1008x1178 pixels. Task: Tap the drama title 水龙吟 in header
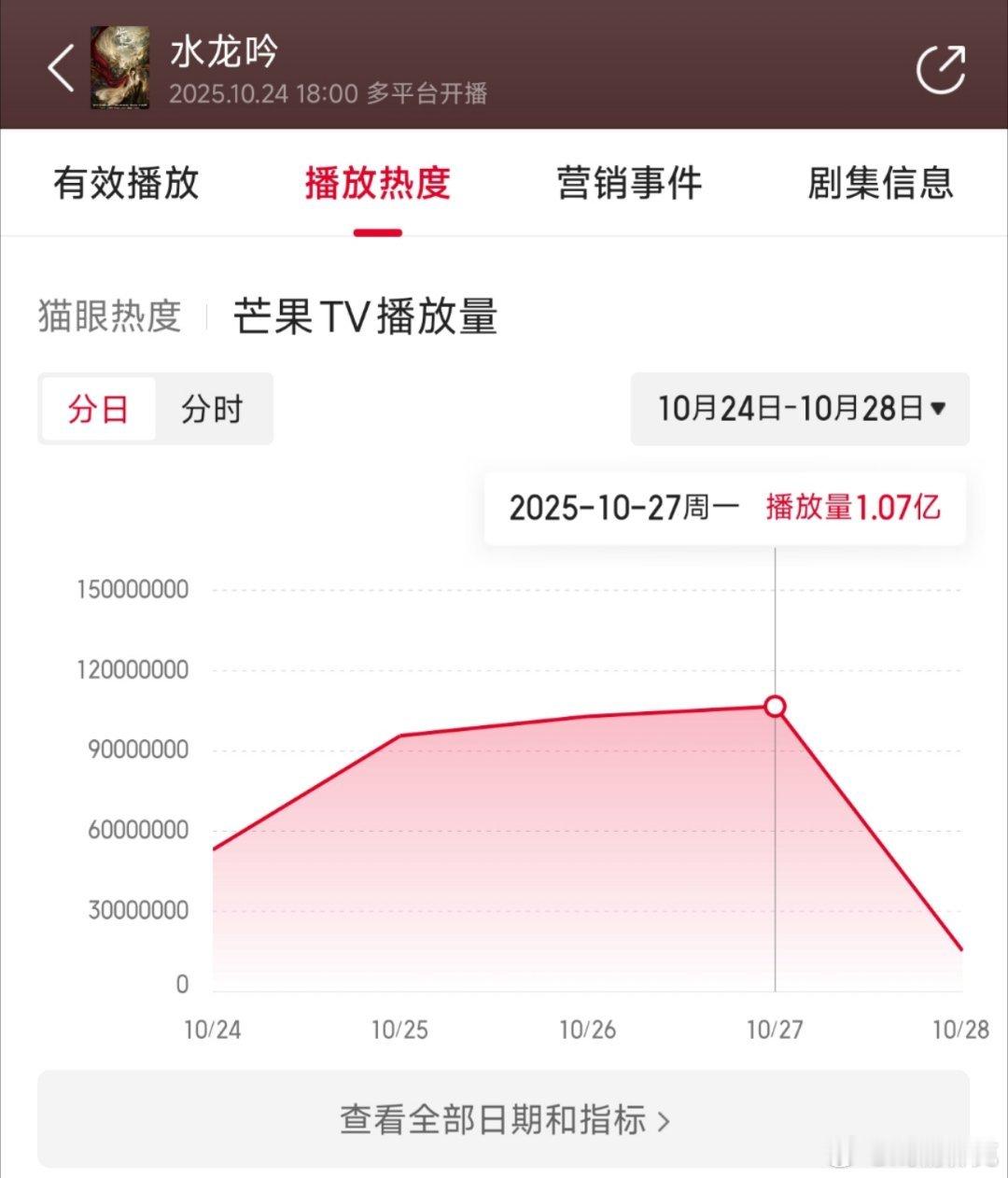click(223, 53)
